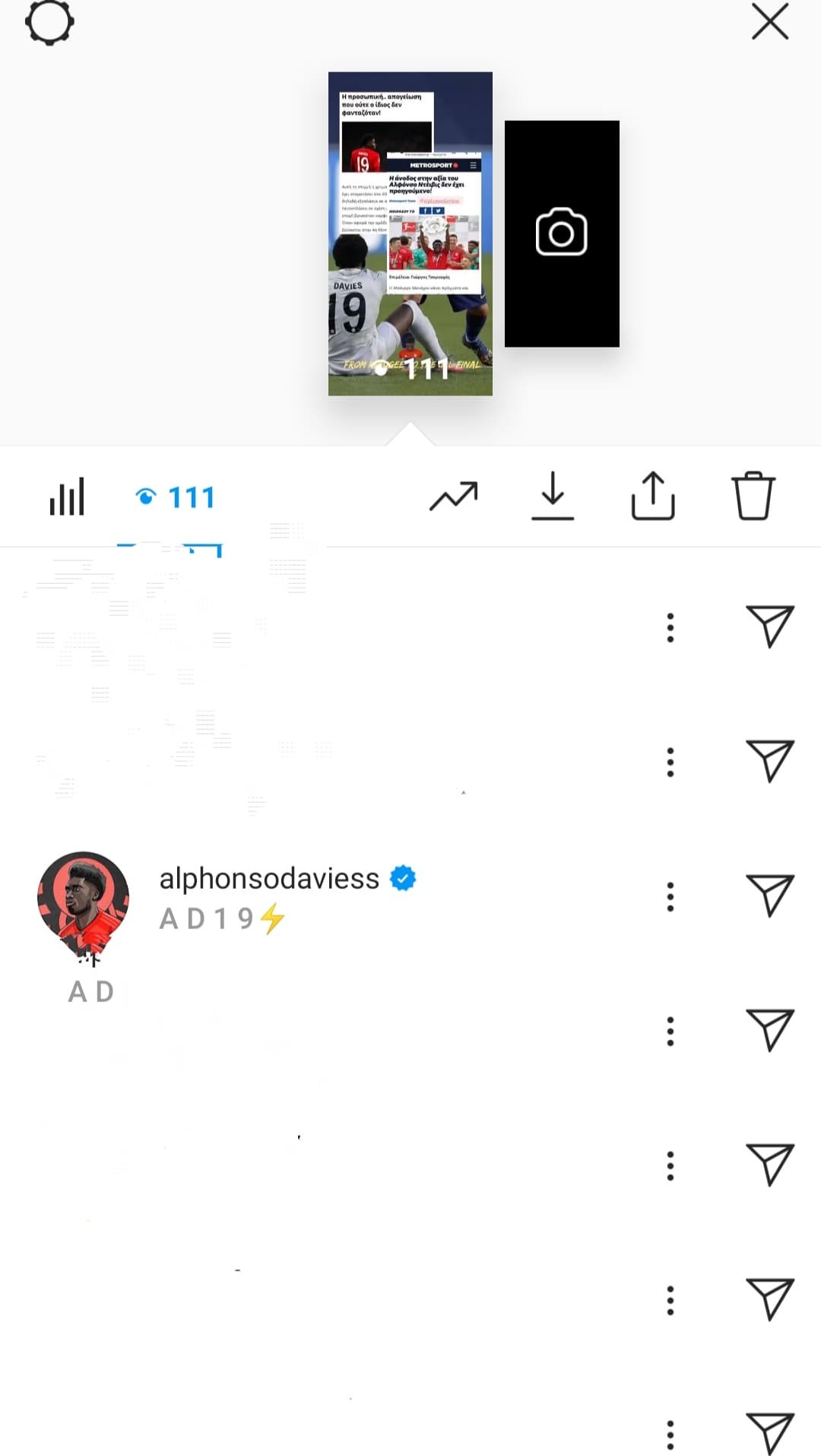Show the 111 viewers list

[176, 497]
